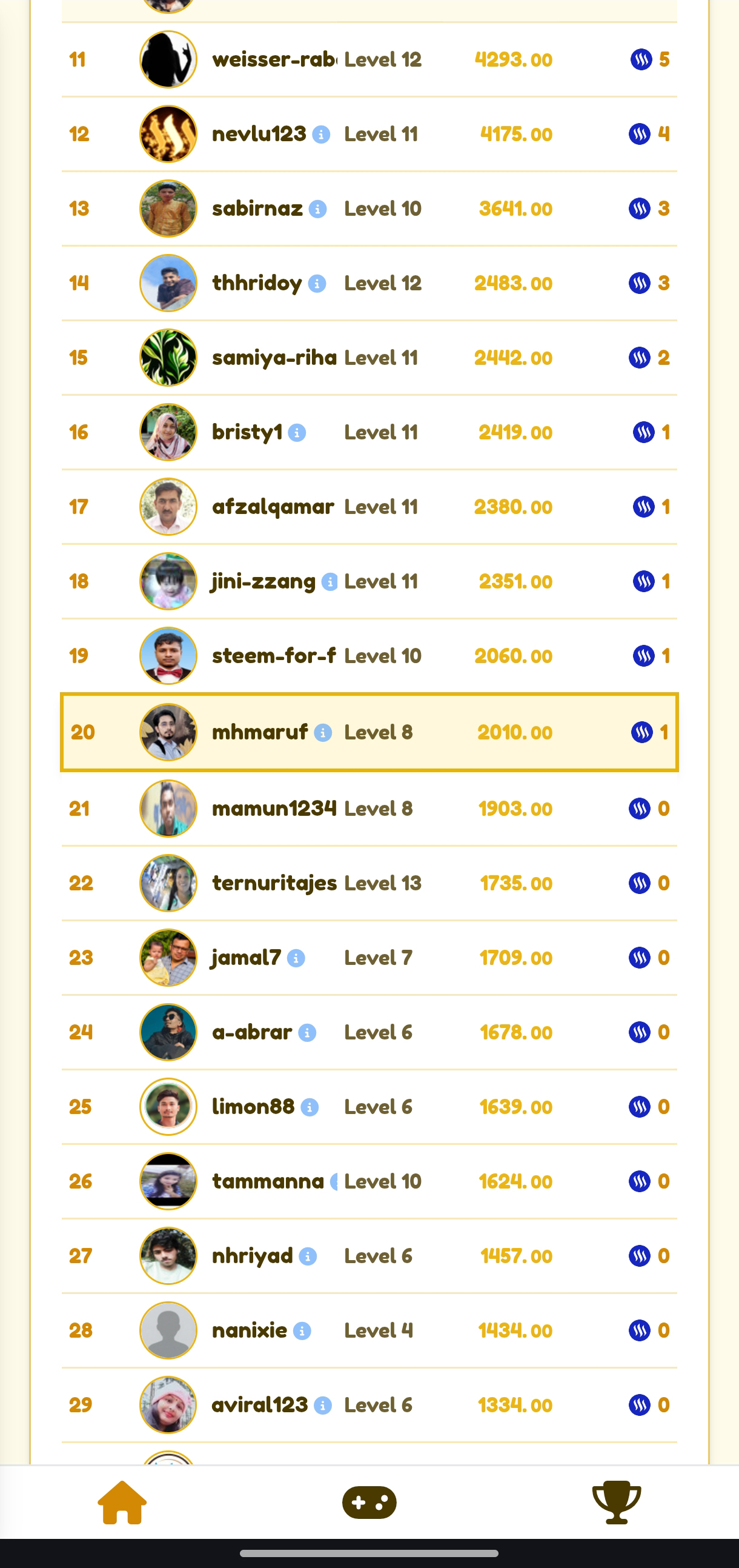Open info icon beside aviral123
Viewport: 739px width, 1568px height.
coord(323,1406)
